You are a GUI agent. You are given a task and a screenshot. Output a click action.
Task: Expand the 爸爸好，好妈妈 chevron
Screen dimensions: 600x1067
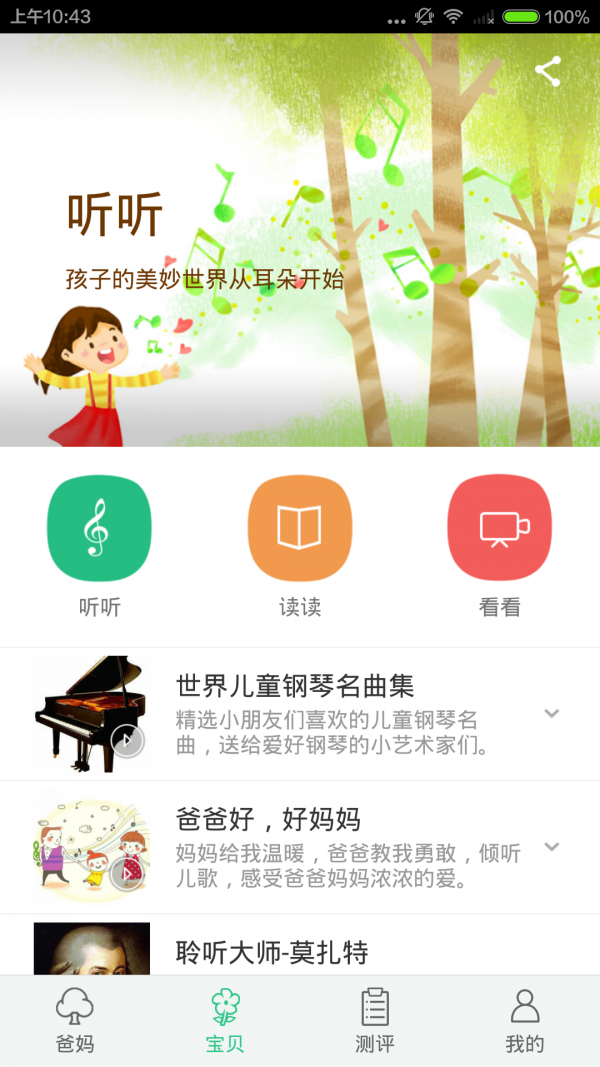(x=551, y=847)
